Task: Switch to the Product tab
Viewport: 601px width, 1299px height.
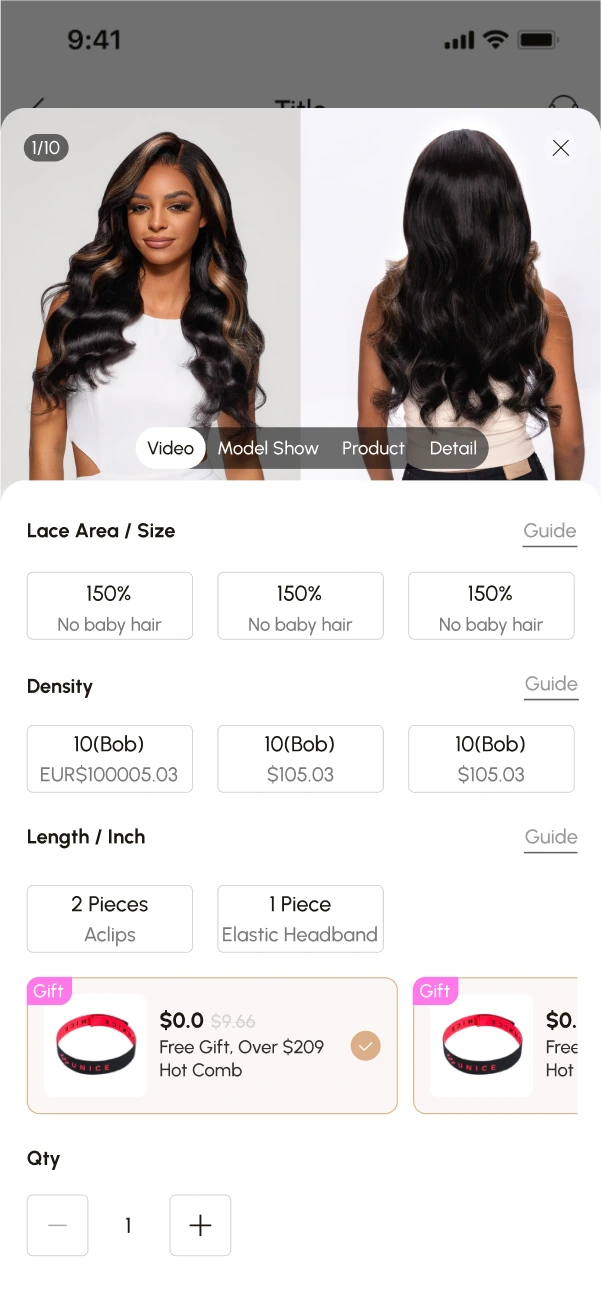Action: pos(373,448)
